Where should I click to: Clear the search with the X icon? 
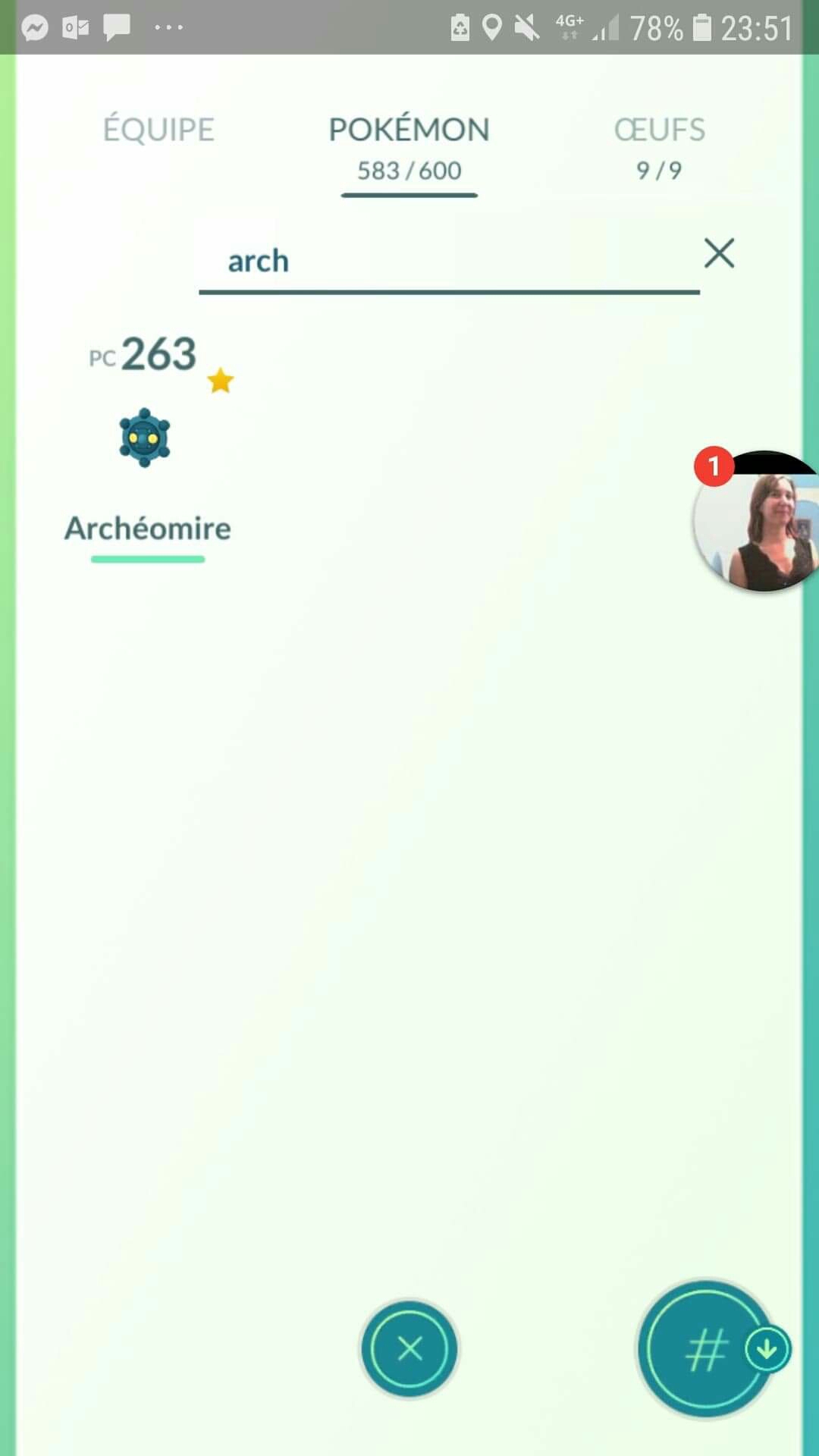coord(719,253)
